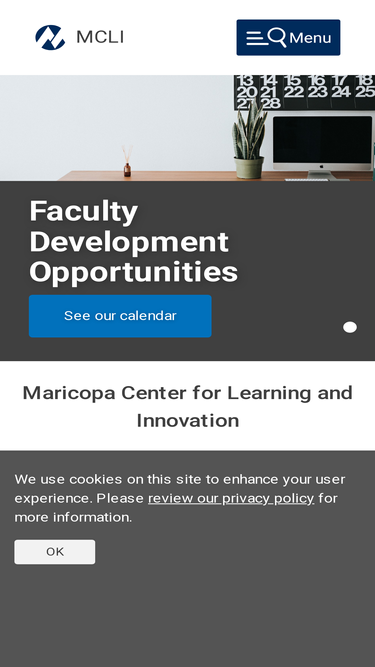Open the Menu and search button
The width and height of the screenshot is (375, 667).
[288, 37]
